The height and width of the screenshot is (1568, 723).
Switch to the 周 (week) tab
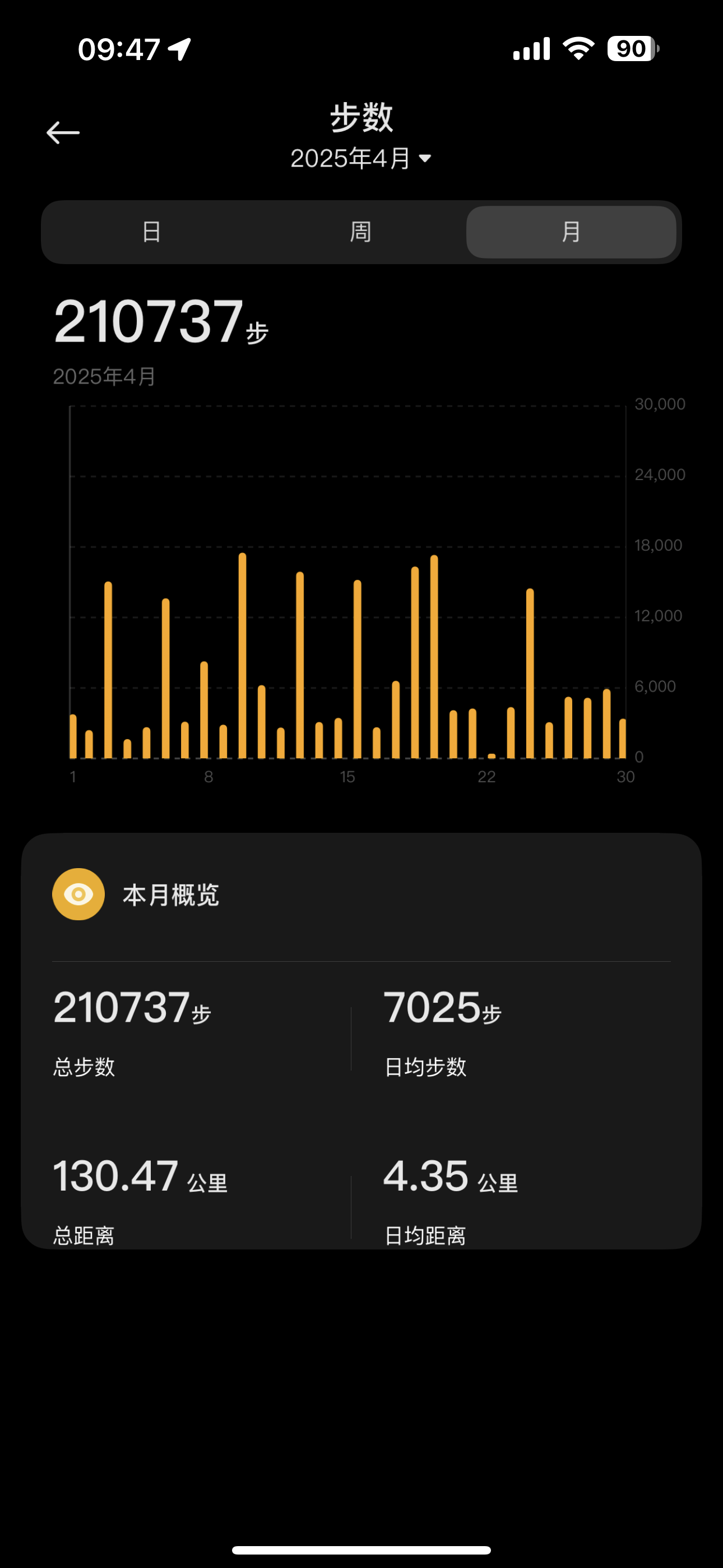(x=361, y=232)
